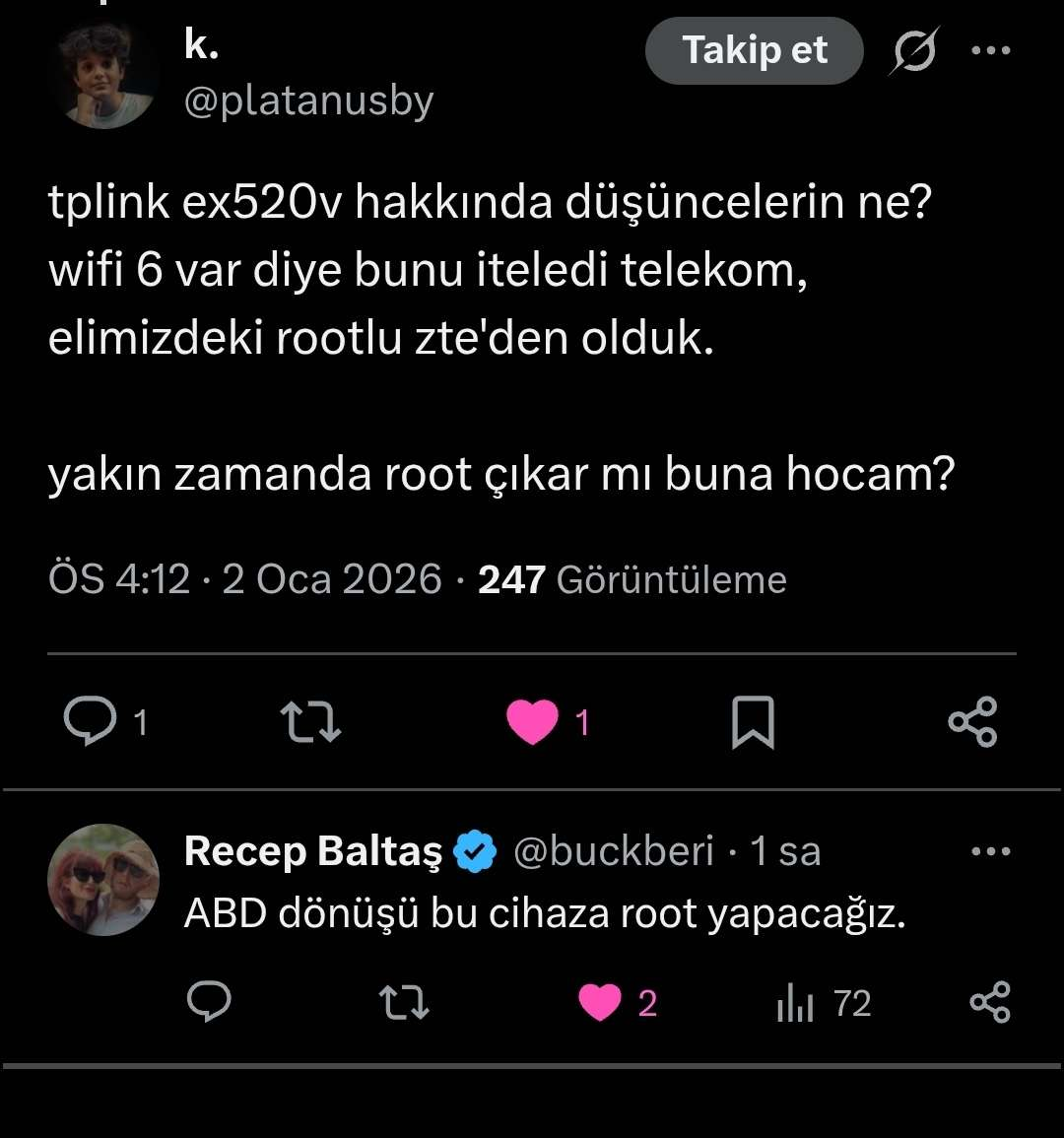Viewport: 1064px width, 1138px height.
Task: Share Recep Baltaş's reply
Action: tap(991, 1002)
